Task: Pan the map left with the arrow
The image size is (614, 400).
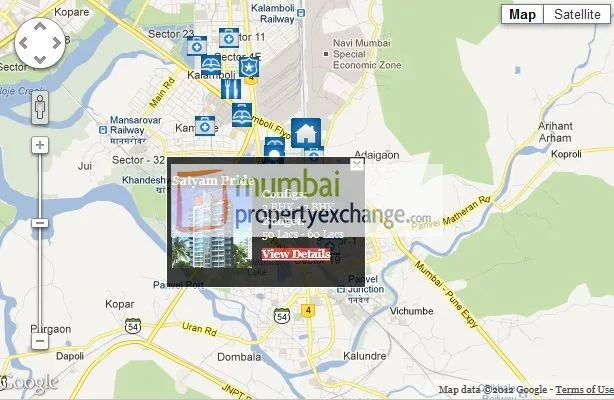Action: 23,43
